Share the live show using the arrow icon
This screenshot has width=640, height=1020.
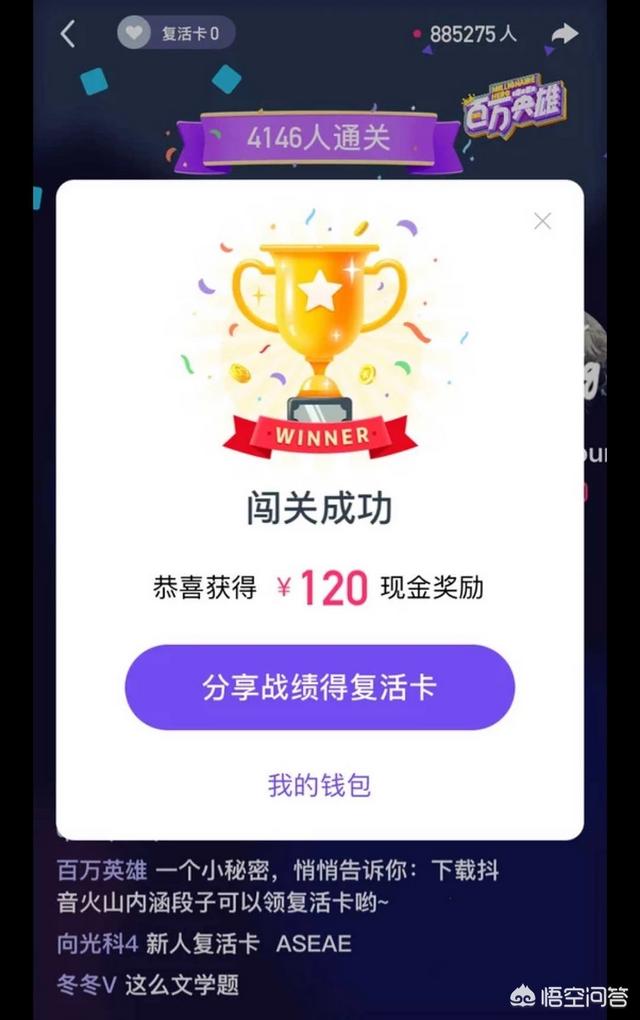(564, 34)
